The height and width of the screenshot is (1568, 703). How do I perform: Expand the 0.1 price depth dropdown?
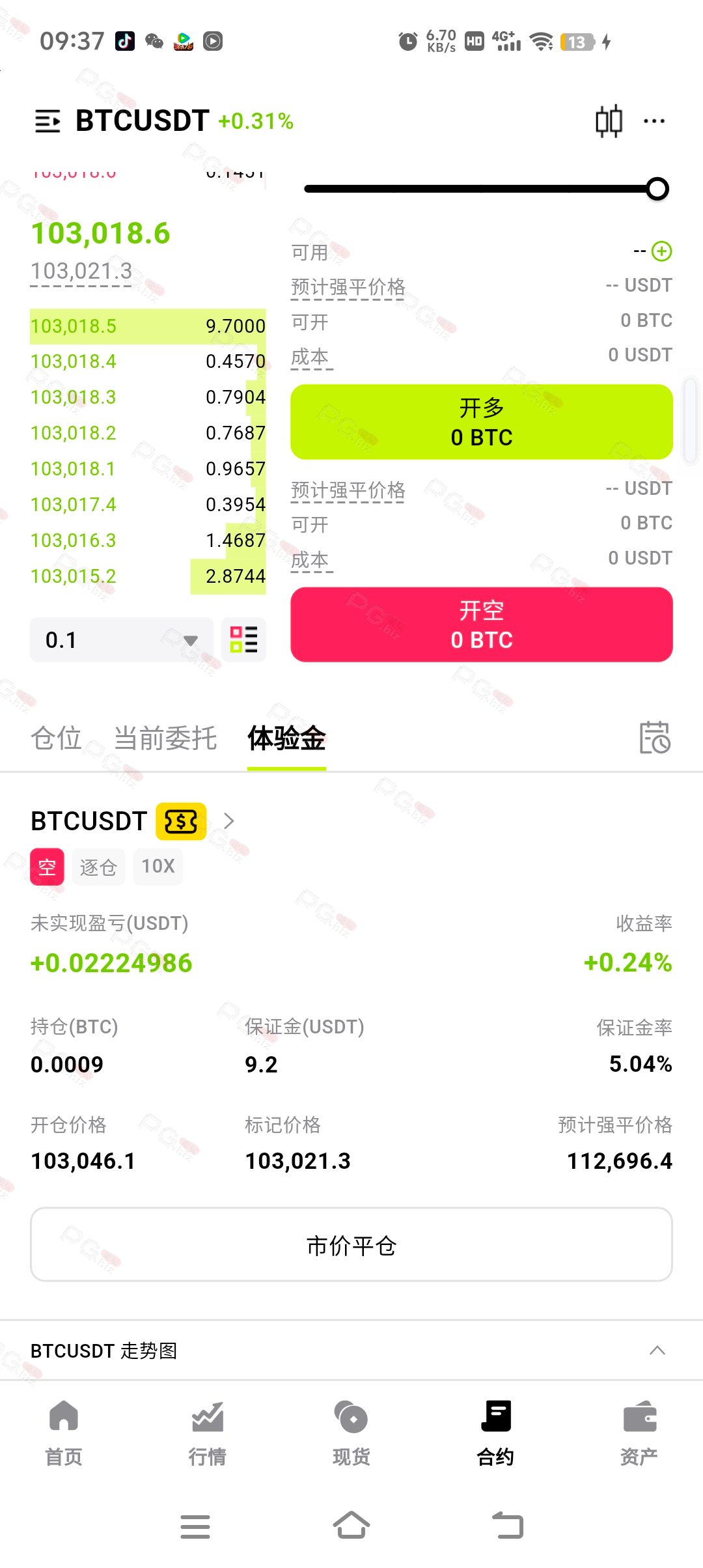pyautogui.click(x=122, y=640)
